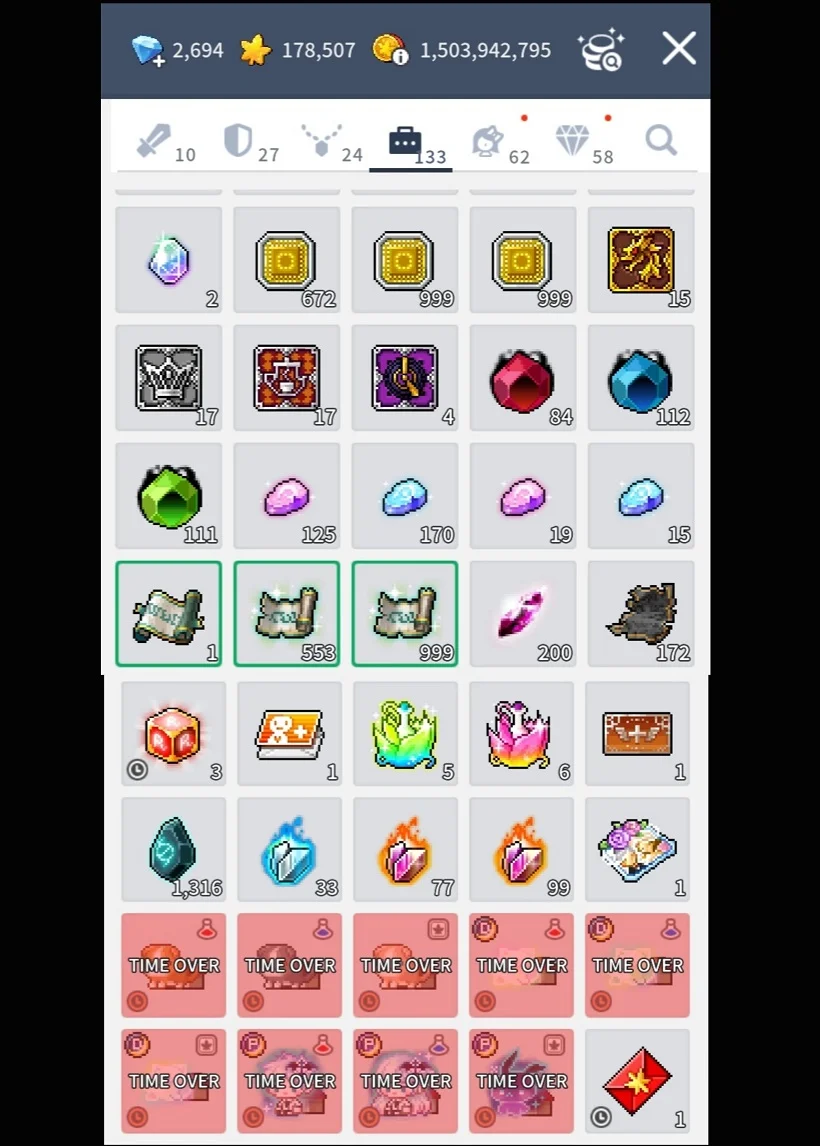Screen dimensions: 820x1146
Task: Select the red gem with 84 count
Action: [522, 379]
